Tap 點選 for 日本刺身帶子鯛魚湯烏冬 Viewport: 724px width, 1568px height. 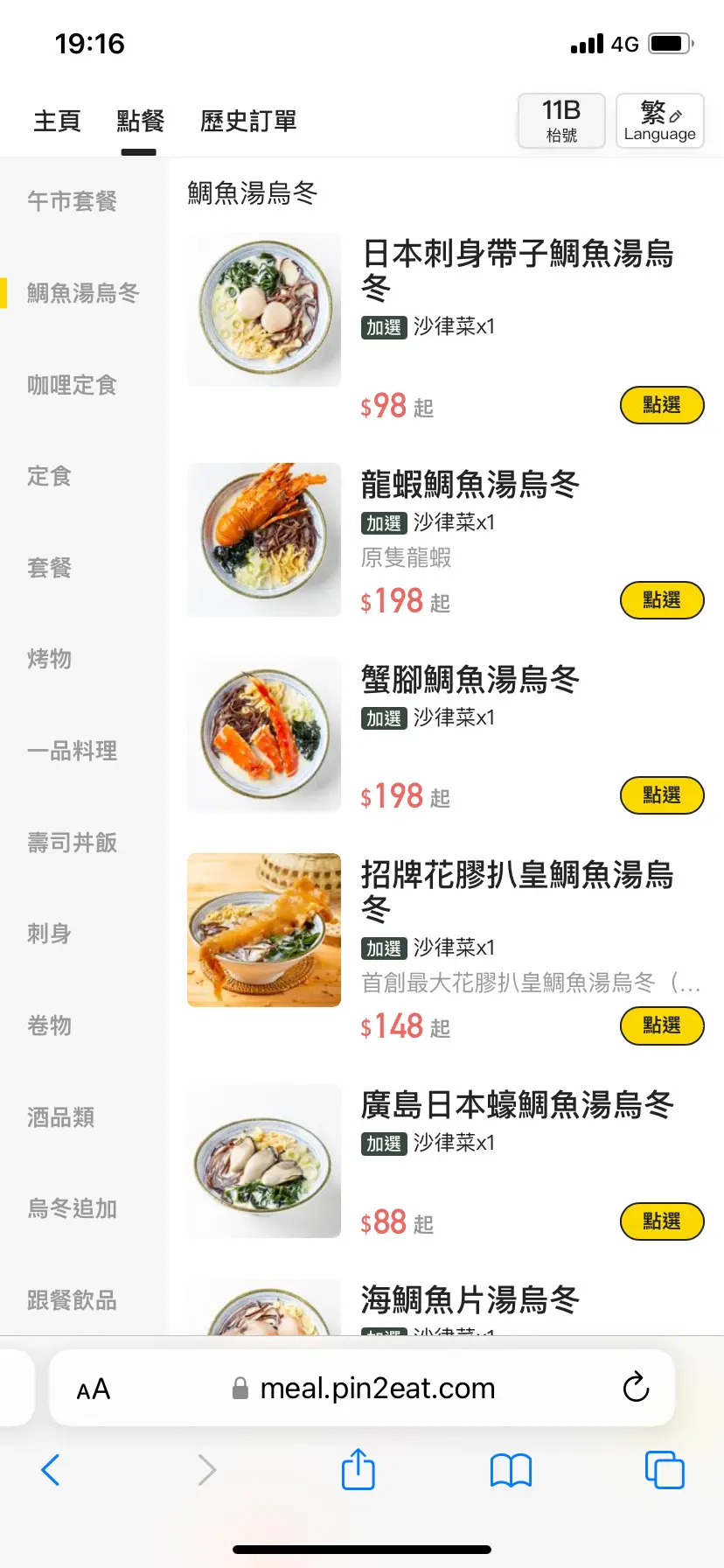tap(661, 405)
